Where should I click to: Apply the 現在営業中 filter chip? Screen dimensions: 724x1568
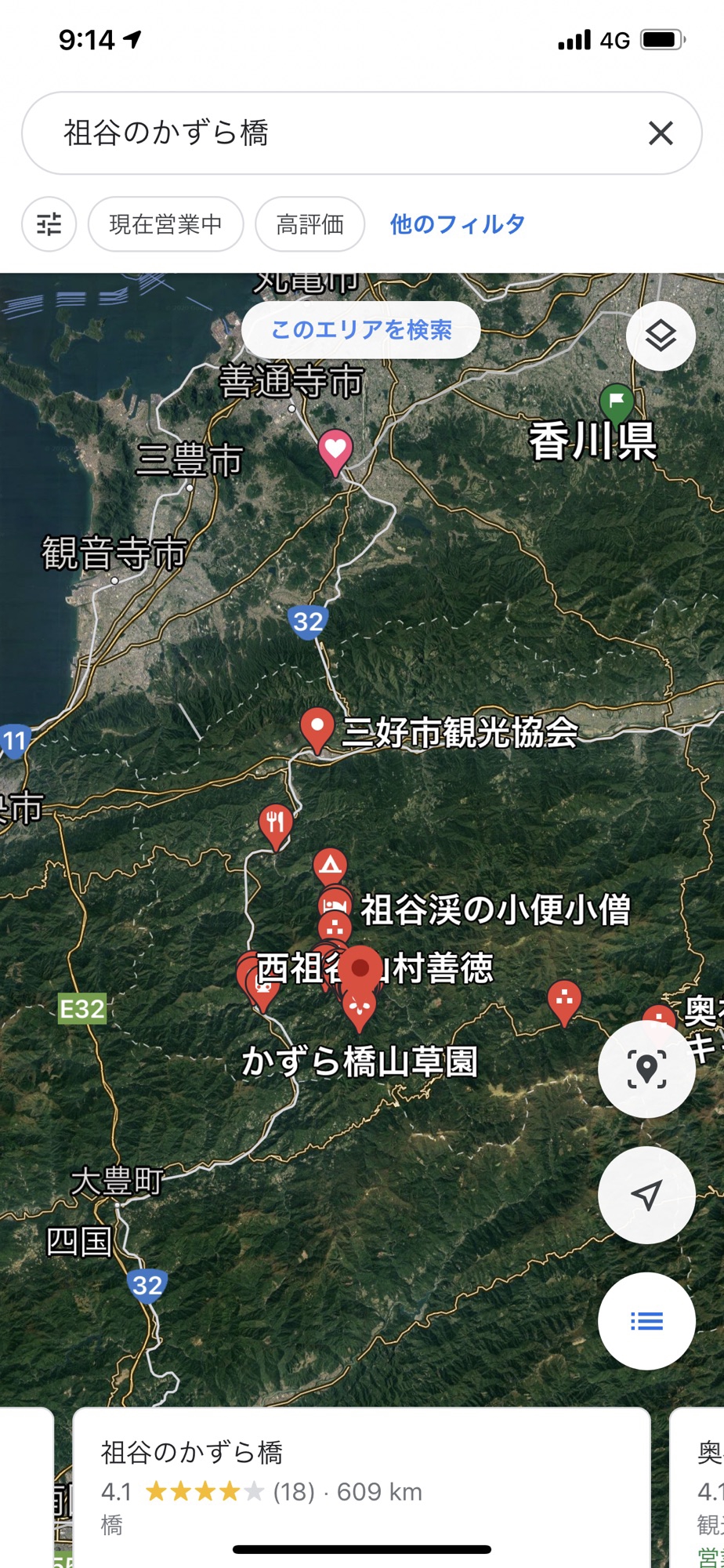(x=165, y=224)
